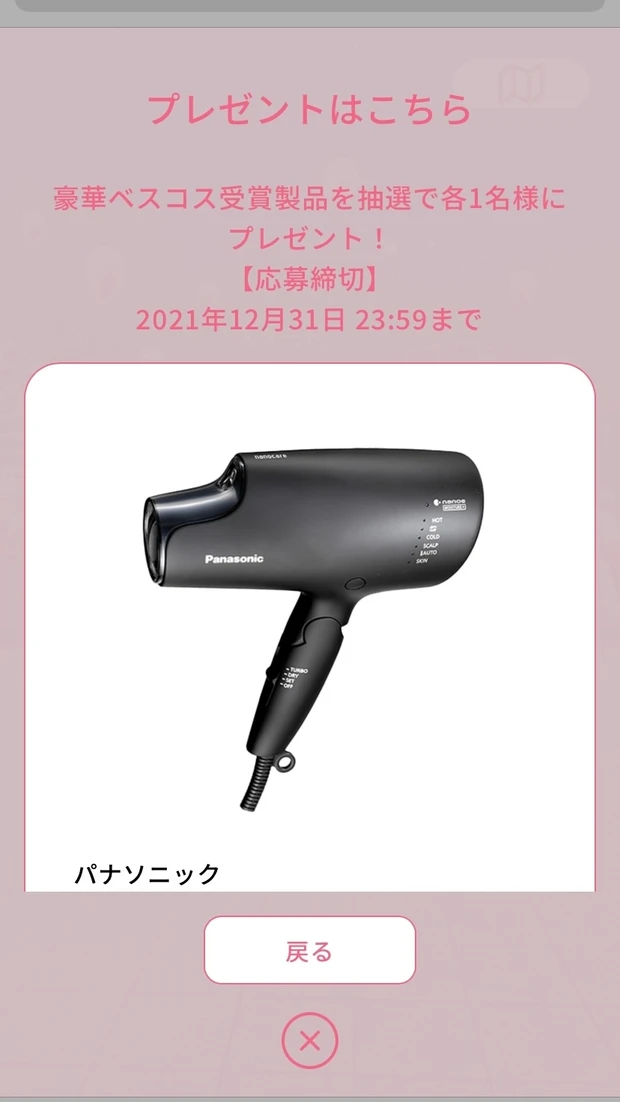Viewport: 620px width, 1102px height.
Task: Close the present overlay with the X
Action: (x=309, y=1041)
